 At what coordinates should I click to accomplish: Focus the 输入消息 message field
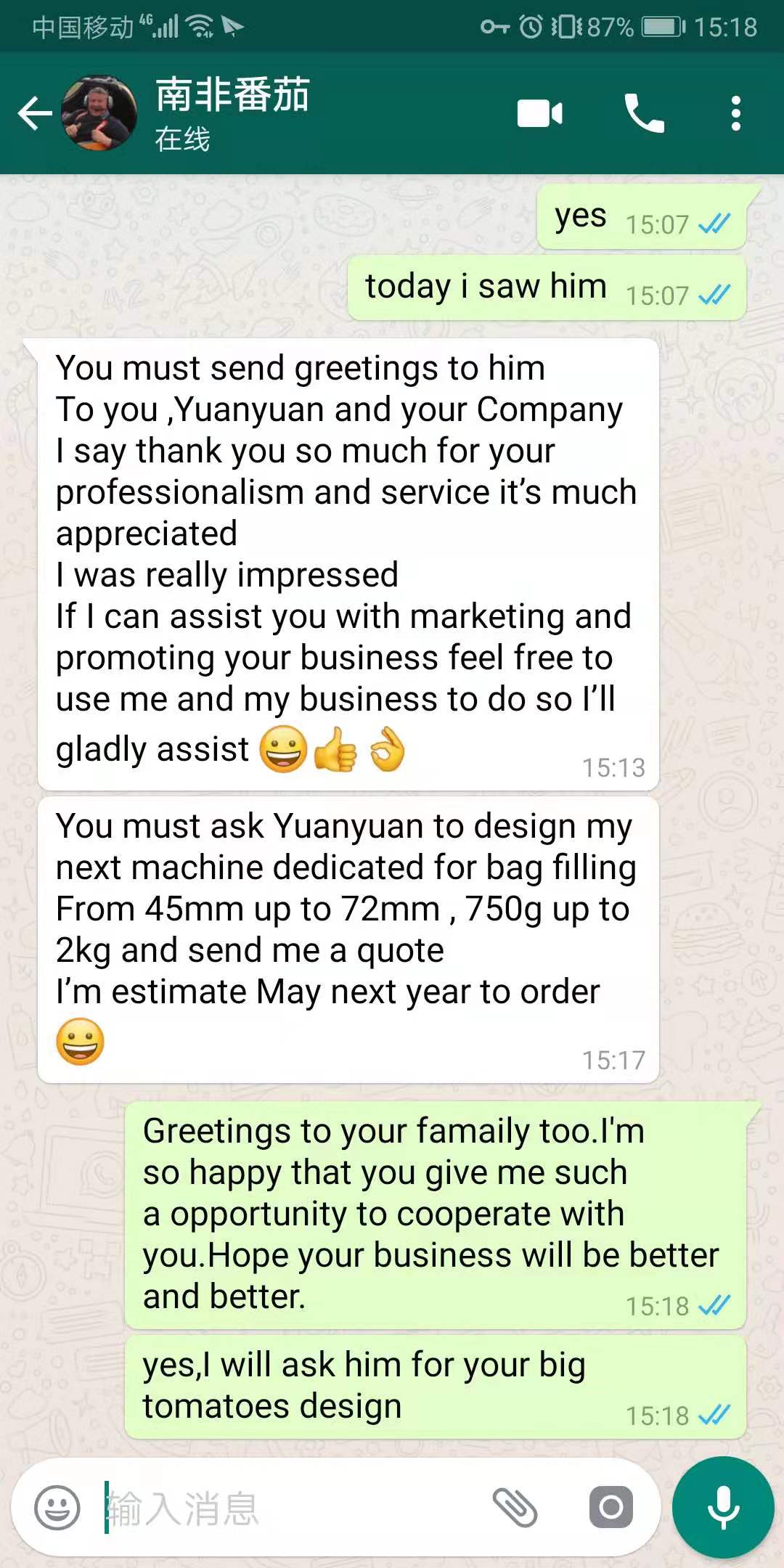click(290, 1508)
